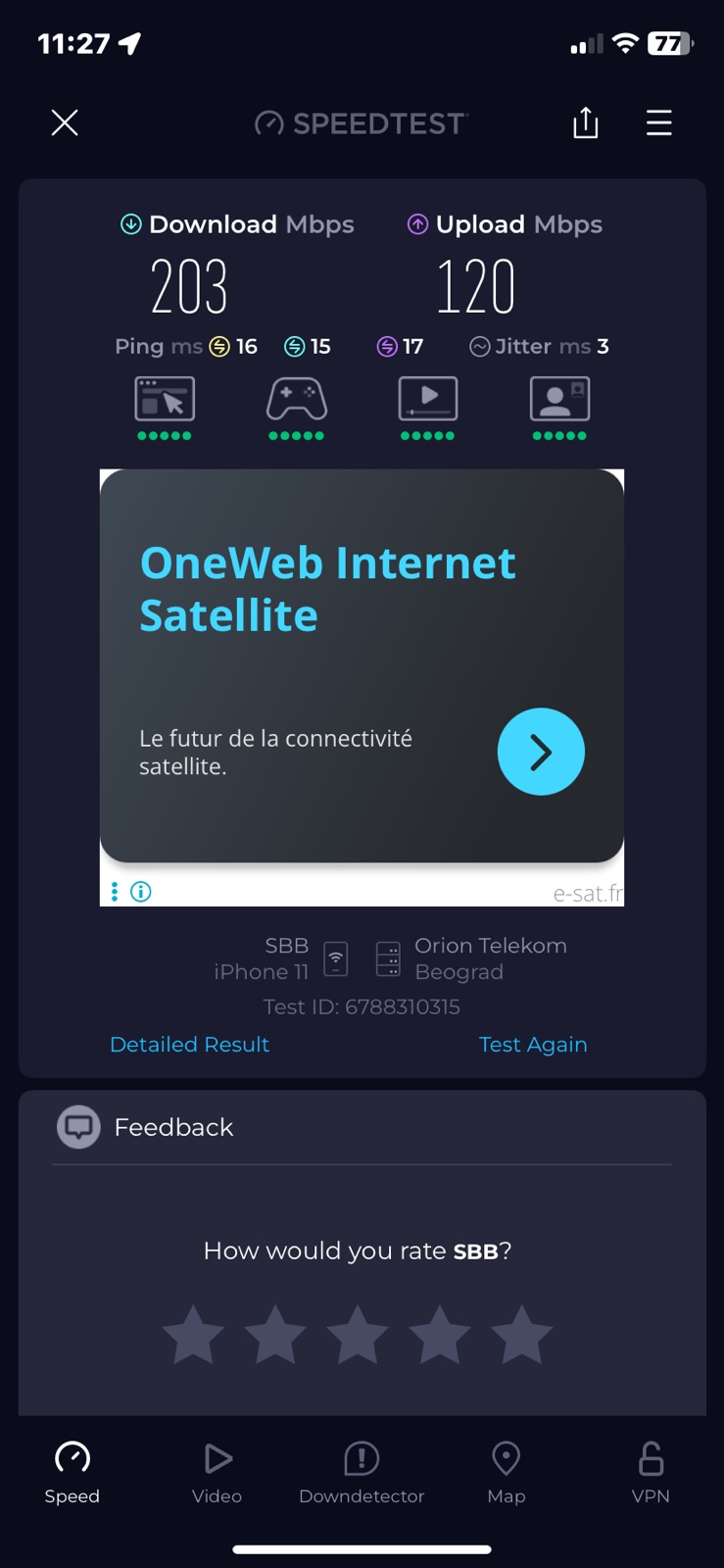Open the OneWeb Internet Satellite ad arrow
The width and height of the screenshot is (724, 1568).
[541, 752]
